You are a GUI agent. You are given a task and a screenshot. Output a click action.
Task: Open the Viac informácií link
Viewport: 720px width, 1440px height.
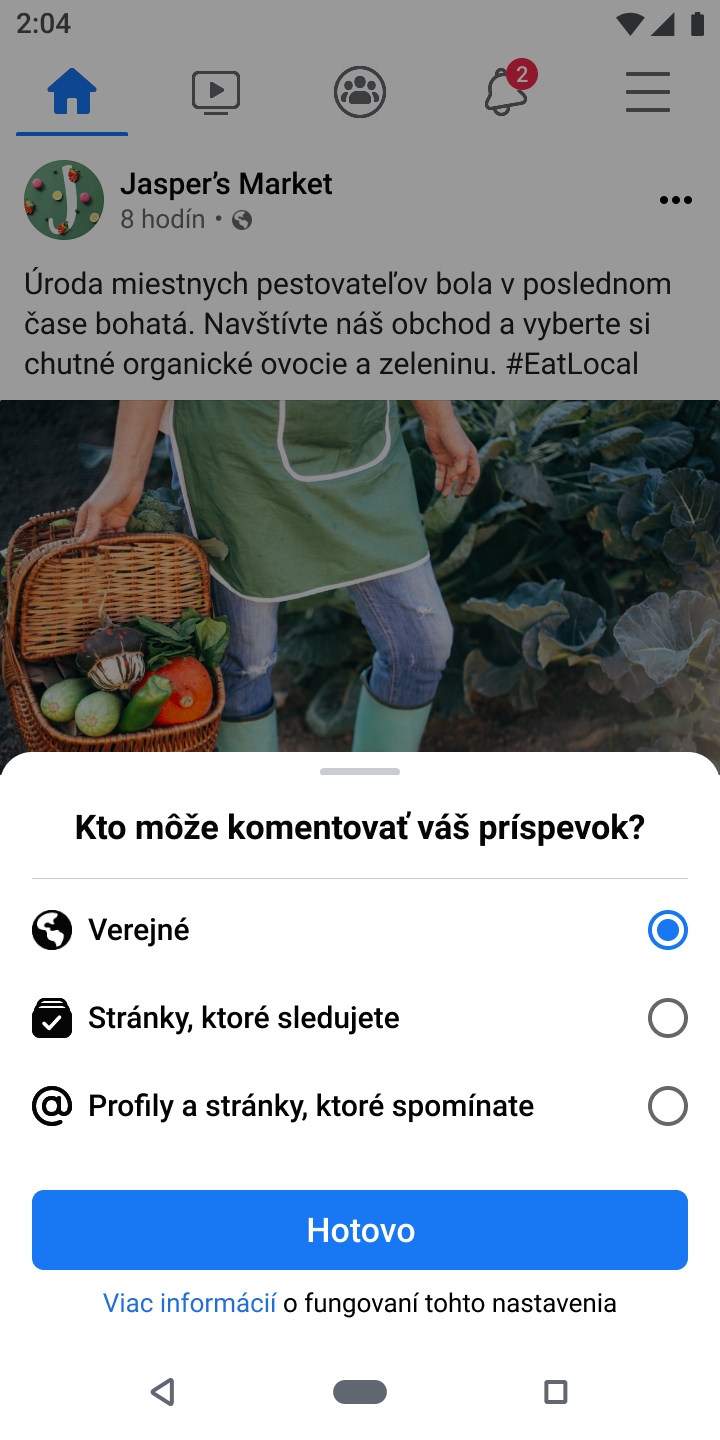point(190,1303)
